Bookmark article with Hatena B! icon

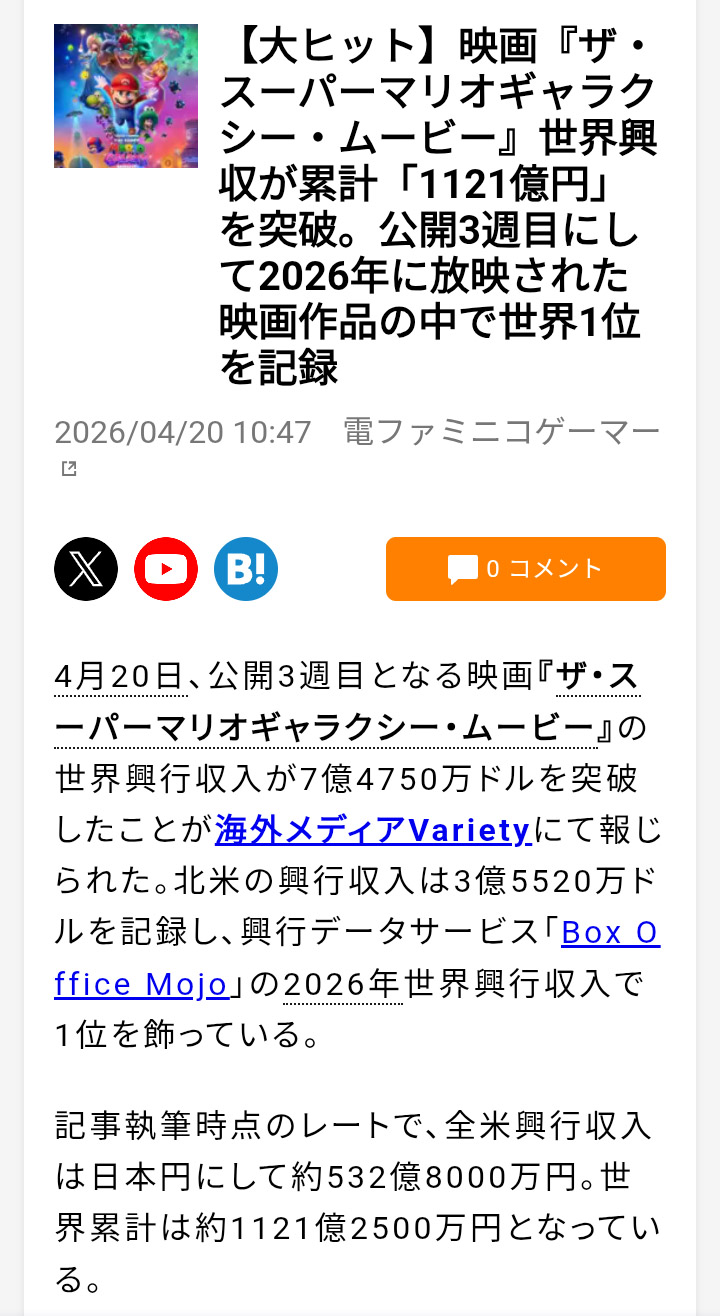(x=246, y=569)
